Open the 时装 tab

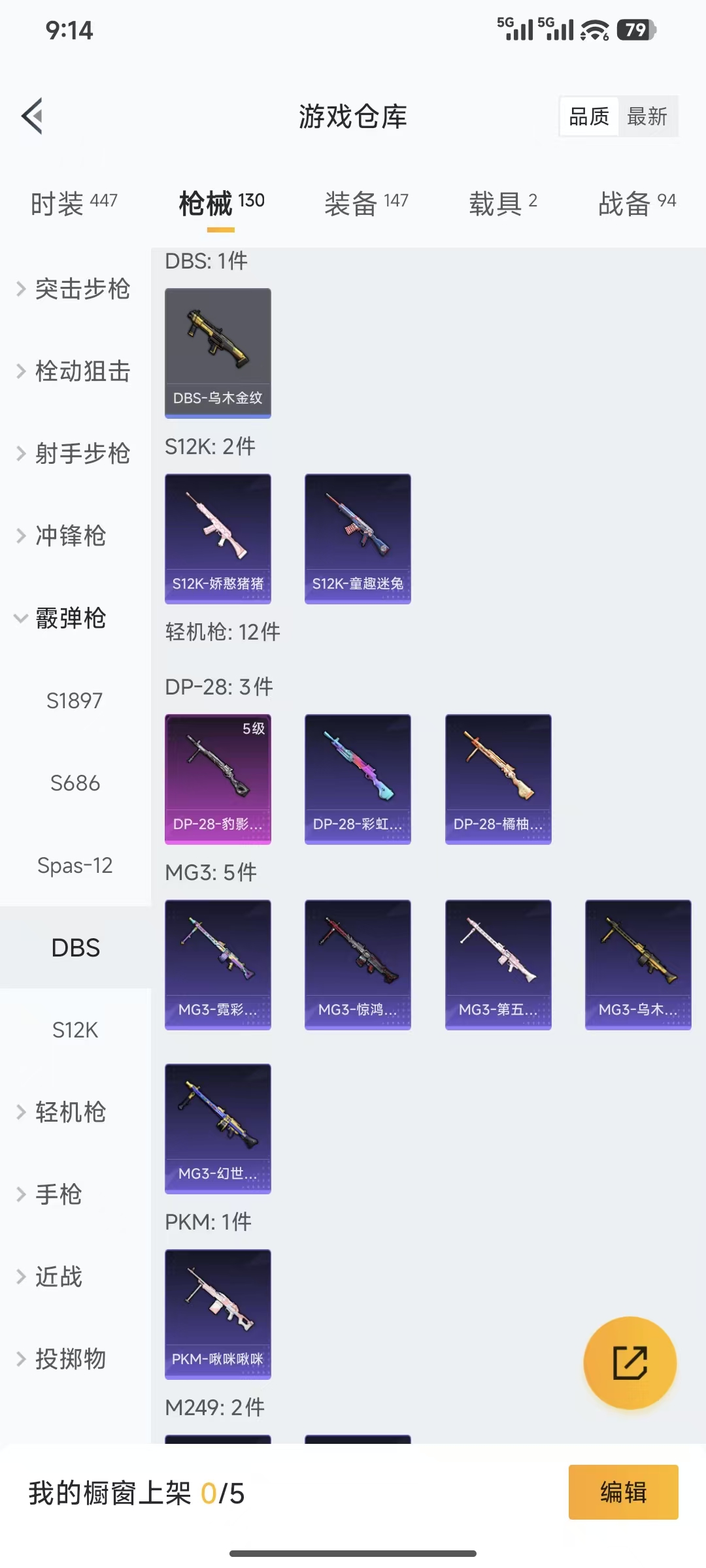tap(72, 203)
